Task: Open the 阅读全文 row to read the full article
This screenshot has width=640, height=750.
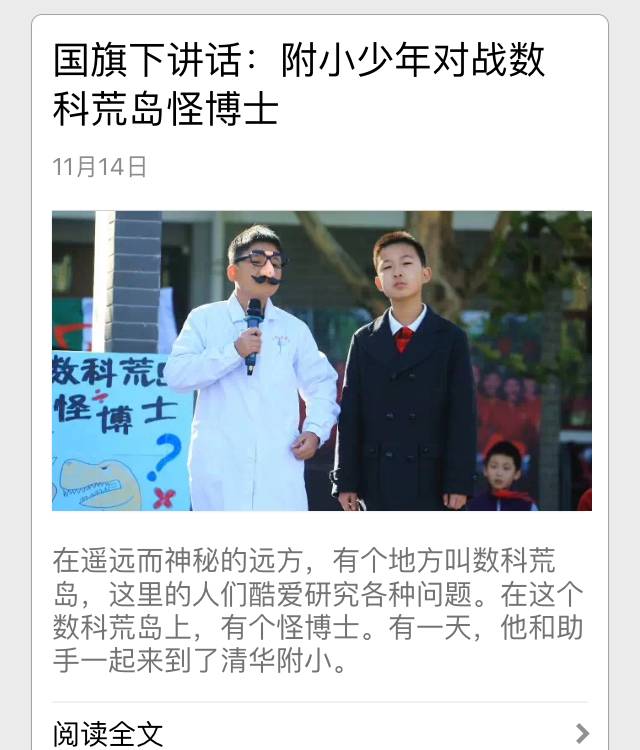Action: tap(320, 732)
